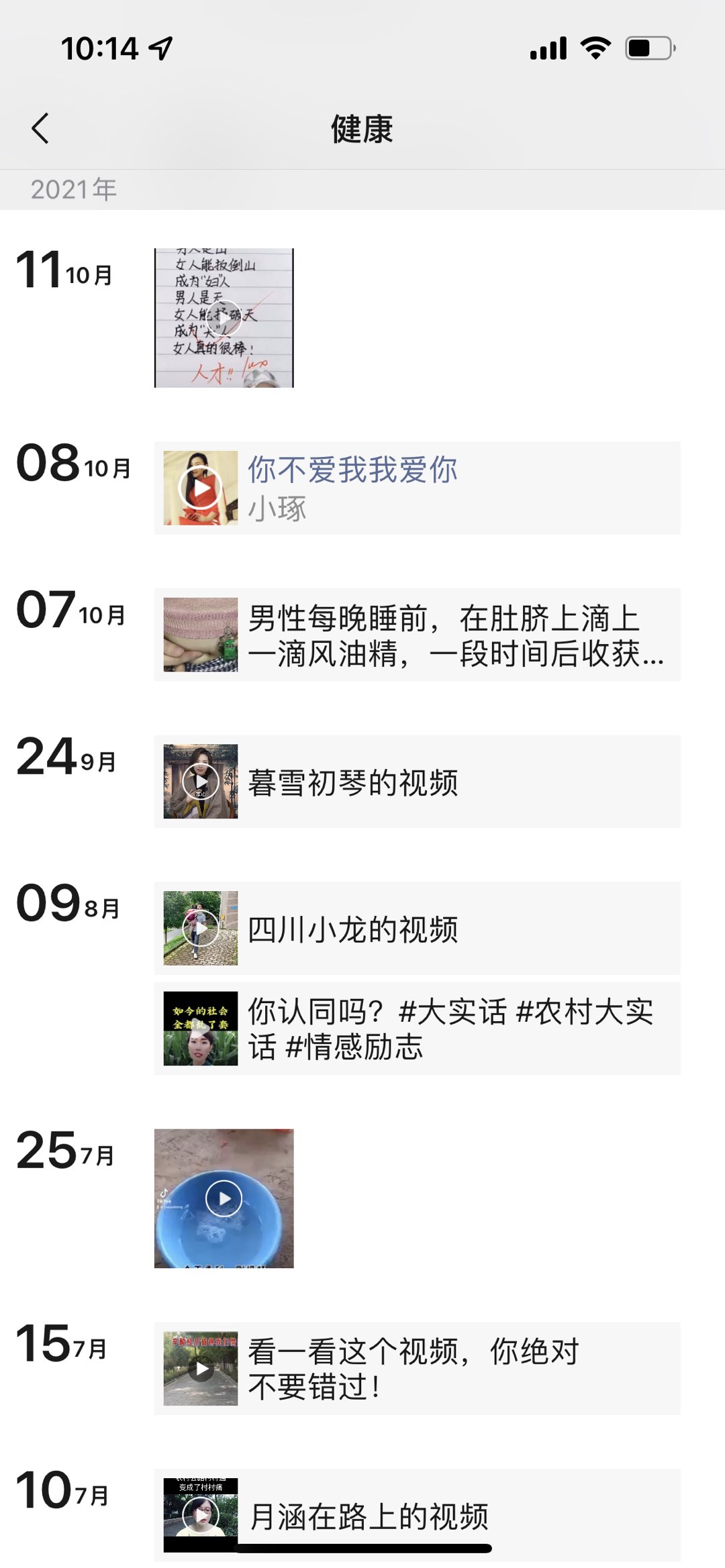Open 暮雪初琴的视频
725x1568 pixels.
pyautogui.click(x=416, y=782)
